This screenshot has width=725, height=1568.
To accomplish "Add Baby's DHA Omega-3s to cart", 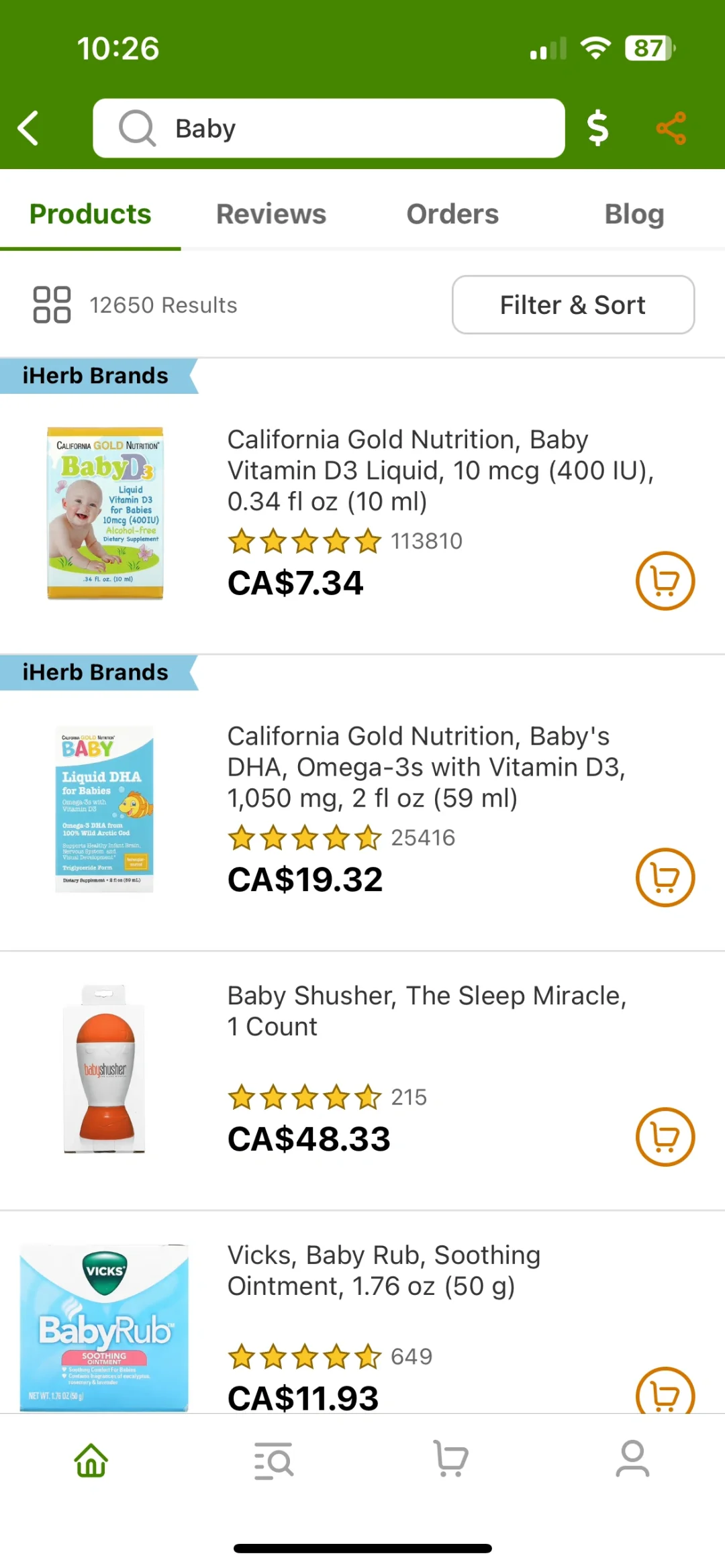I will [665, 878].
